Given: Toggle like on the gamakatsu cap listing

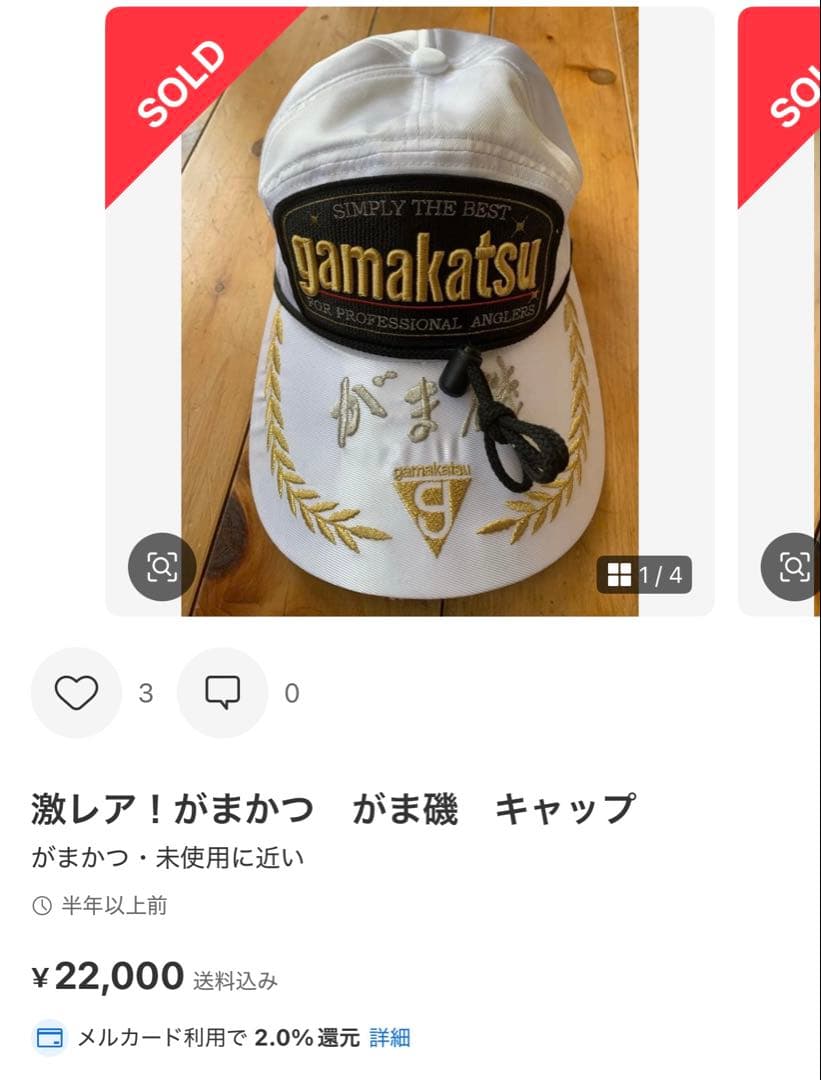Looking at the screenshot, I should coord(76,691).
